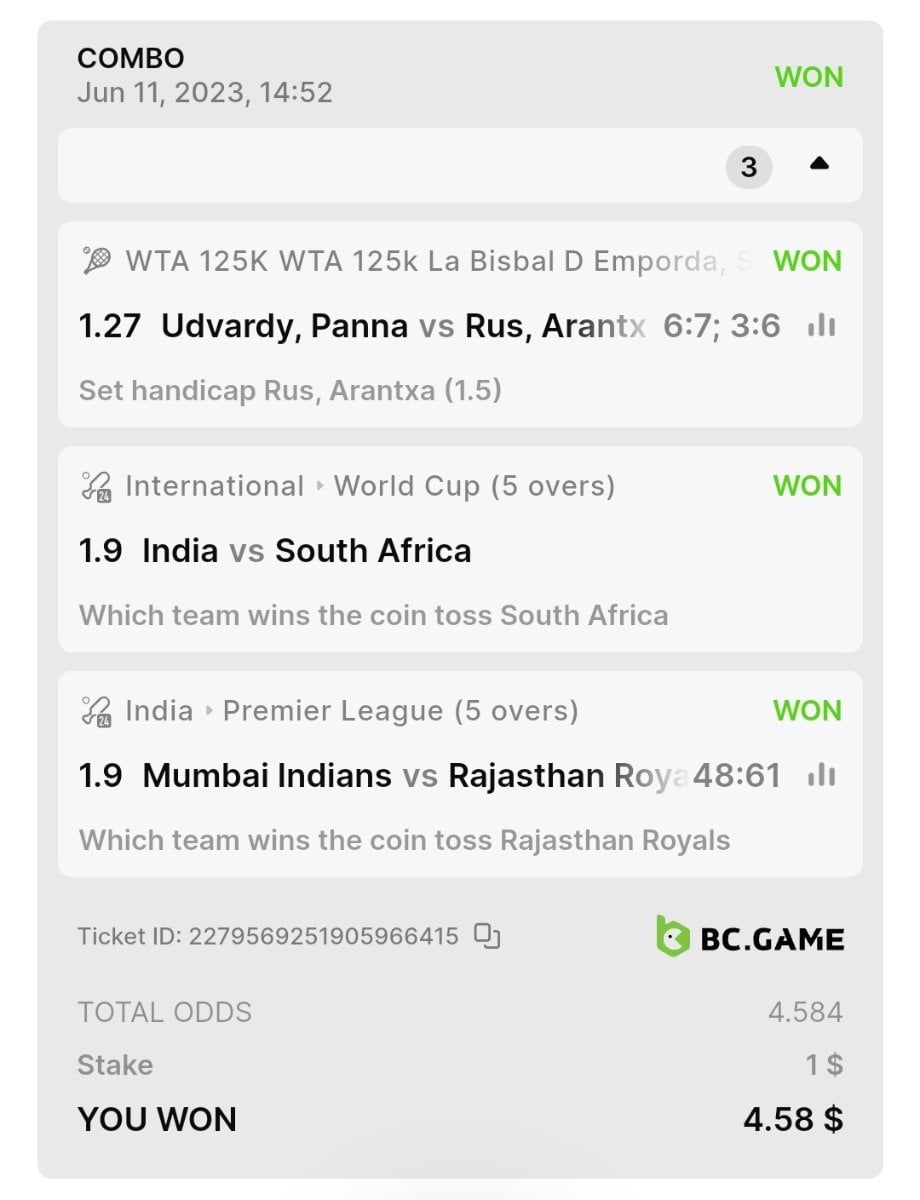Copy the ticket ID
Screen dimensions: 920x1200
[x=487, y=936]
